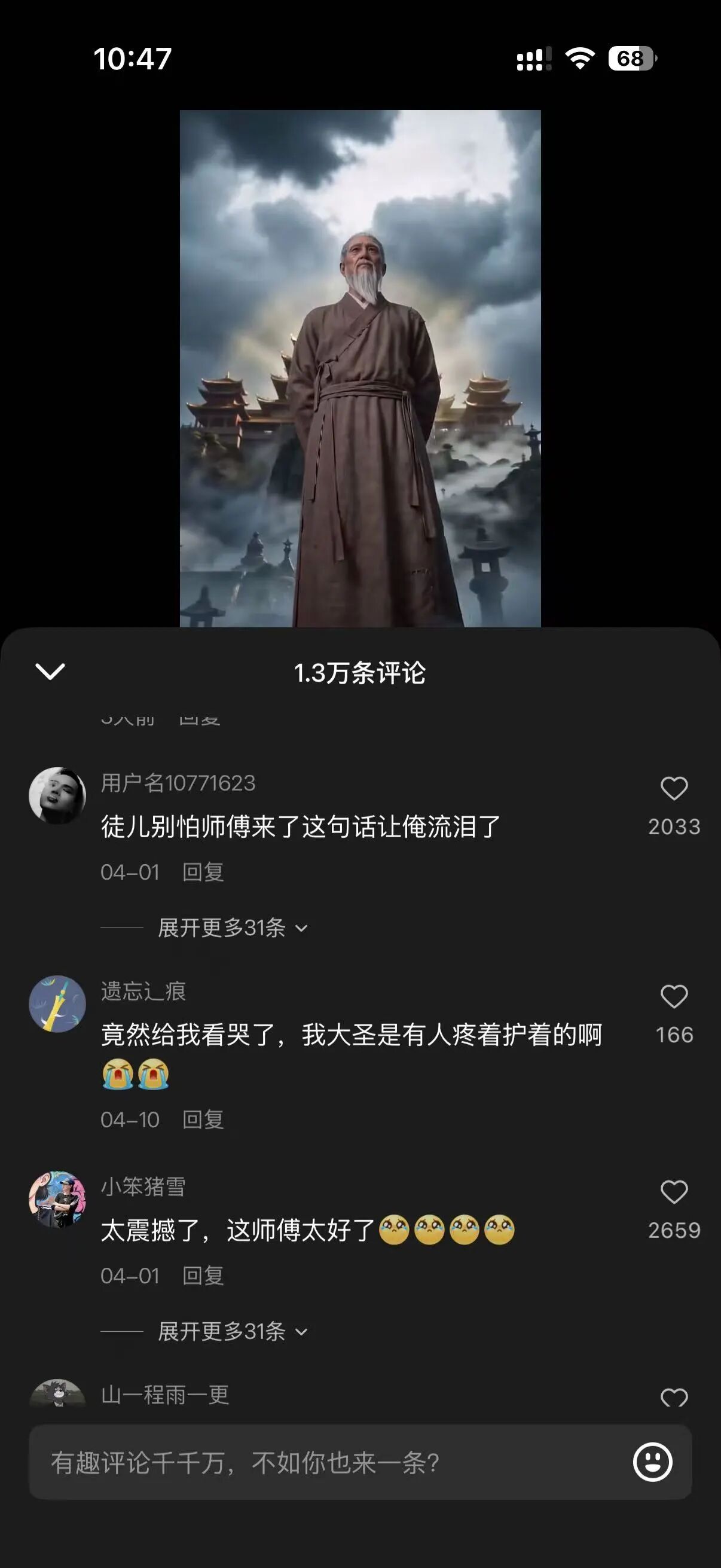Collapse the comments panel with the down chevron
721x1568 pixels.
click(50, 672)
